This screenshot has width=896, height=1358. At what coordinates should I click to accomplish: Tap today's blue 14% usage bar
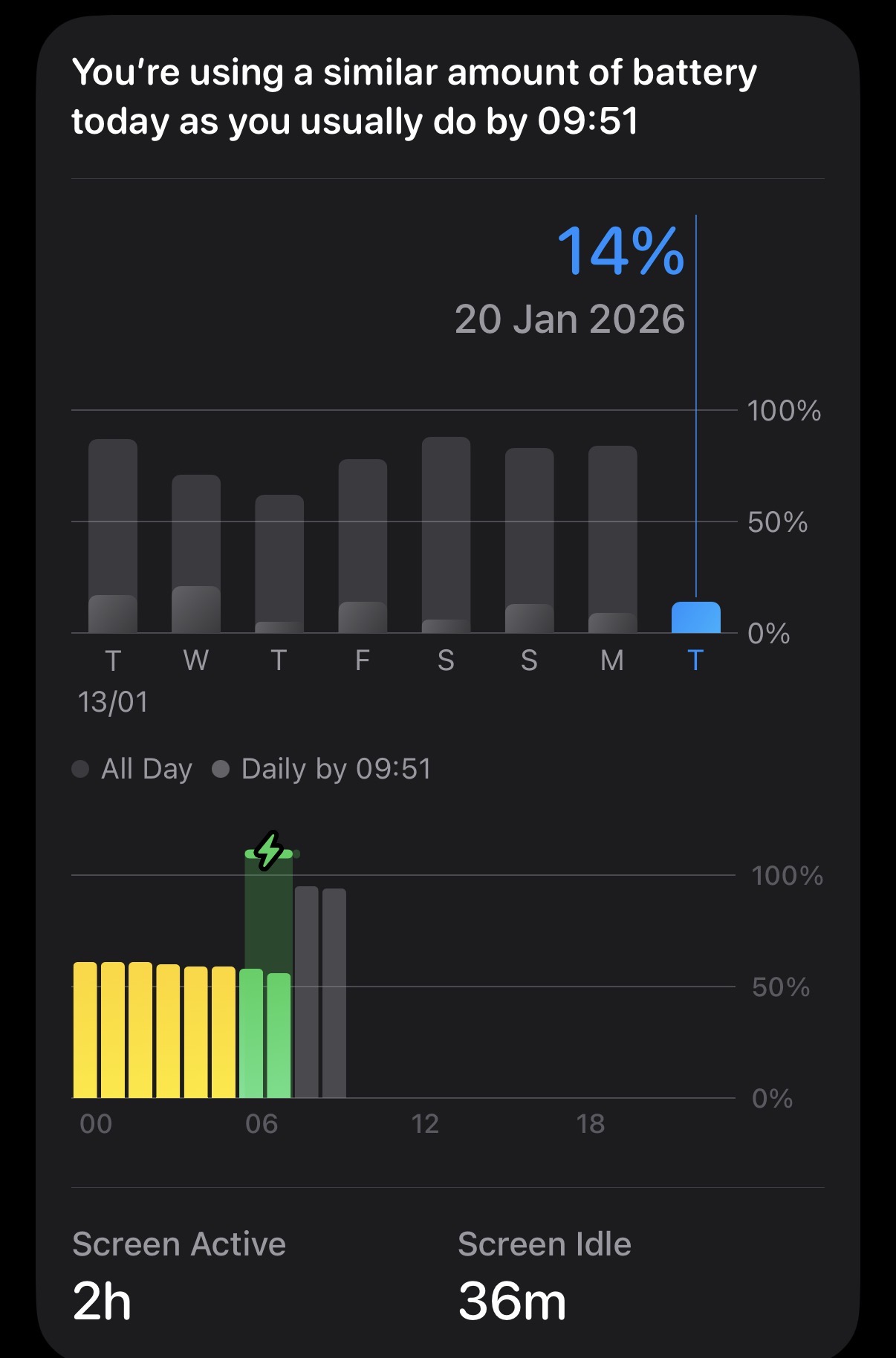pos(695,618)
